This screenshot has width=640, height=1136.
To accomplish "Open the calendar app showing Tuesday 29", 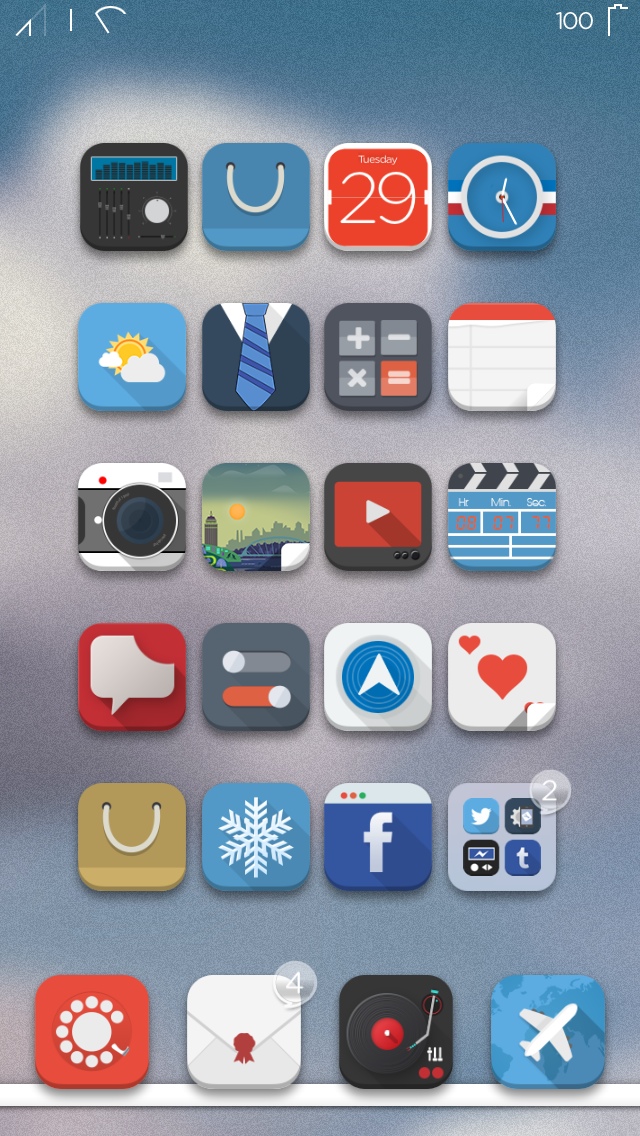I will [x=378, y=196].
